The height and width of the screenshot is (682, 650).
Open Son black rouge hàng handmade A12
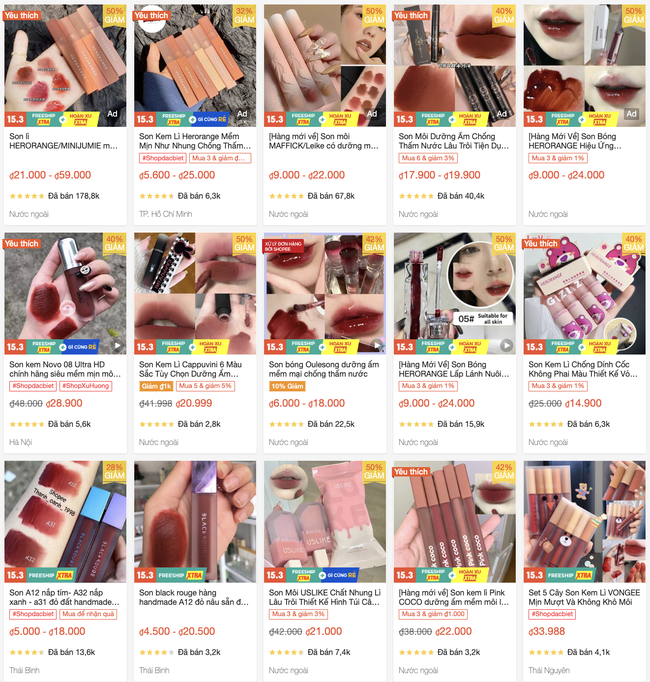(195, 596)
